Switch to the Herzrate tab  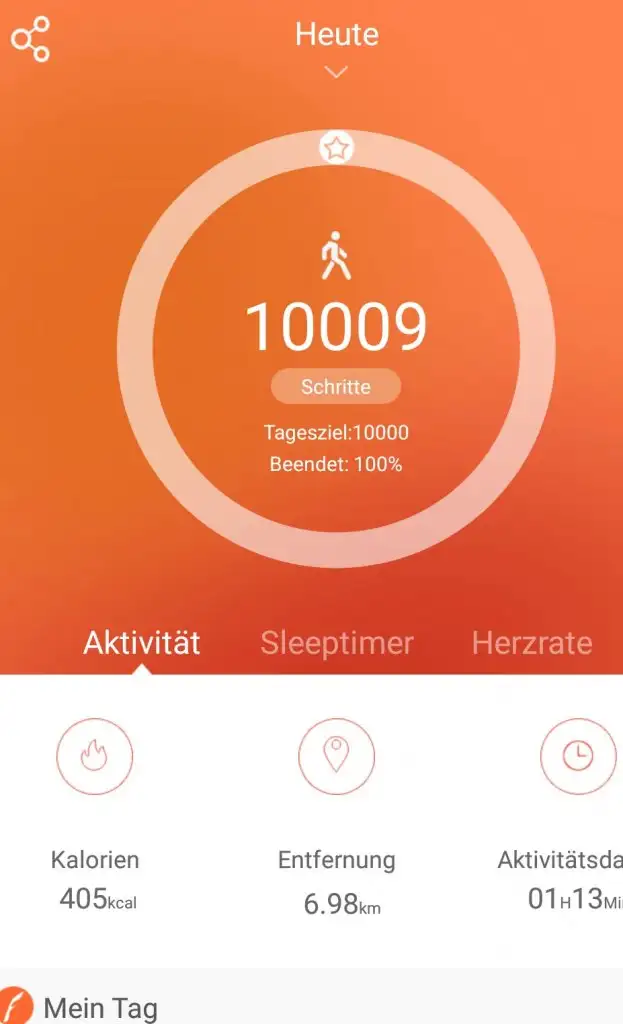click(x=531, y=642)
